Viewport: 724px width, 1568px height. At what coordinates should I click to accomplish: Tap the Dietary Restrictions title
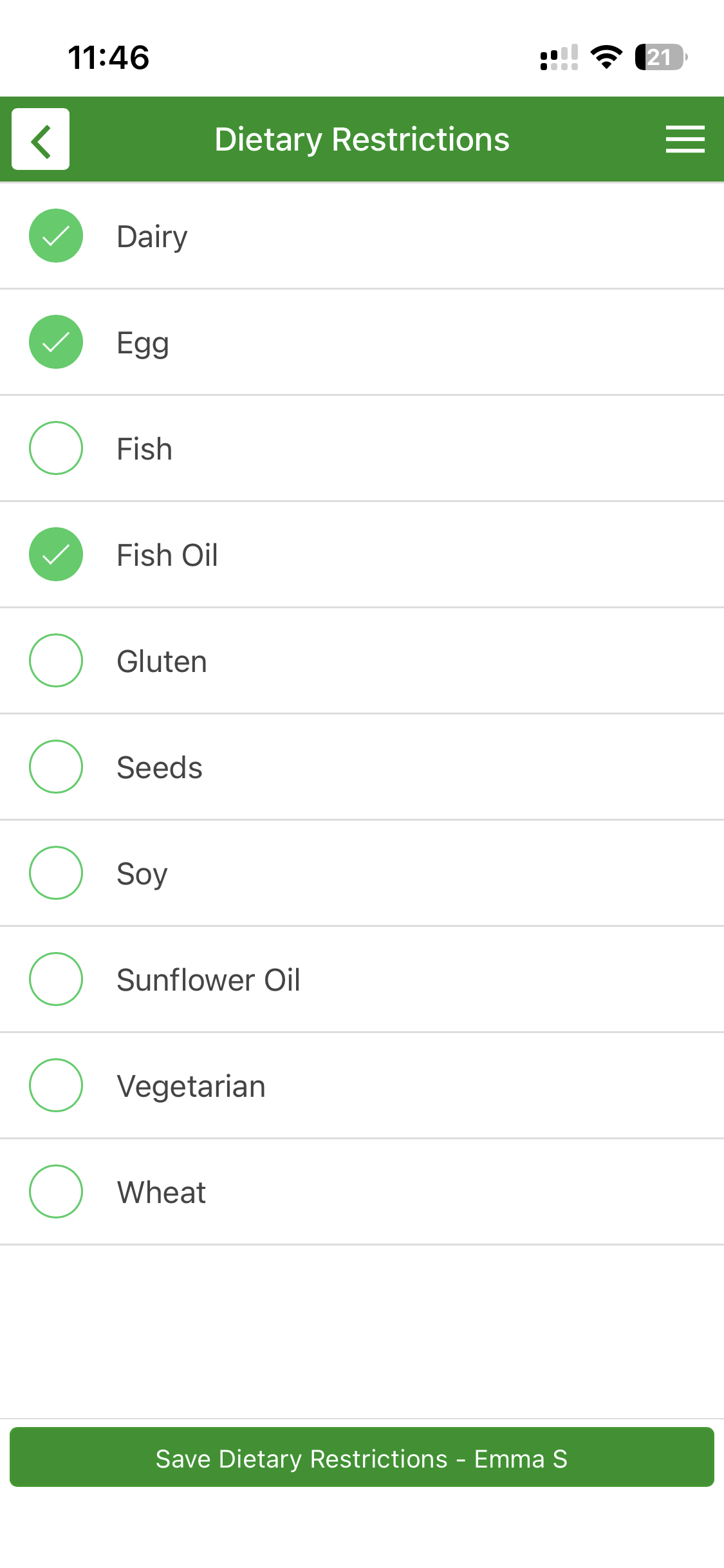click(x=362, y=139)
